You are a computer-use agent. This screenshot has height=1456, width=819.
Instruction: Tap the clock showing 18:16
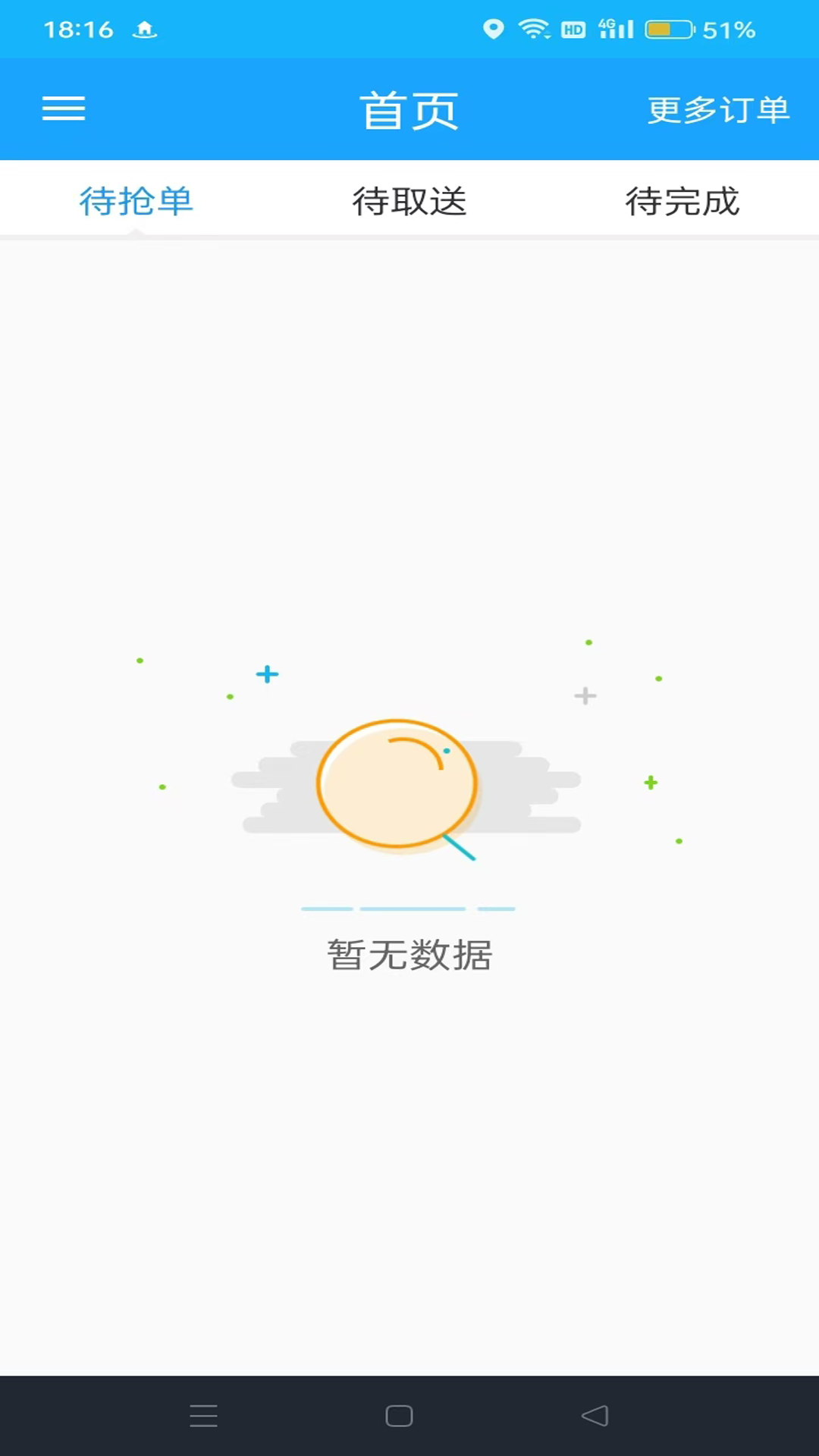(80, 29)
